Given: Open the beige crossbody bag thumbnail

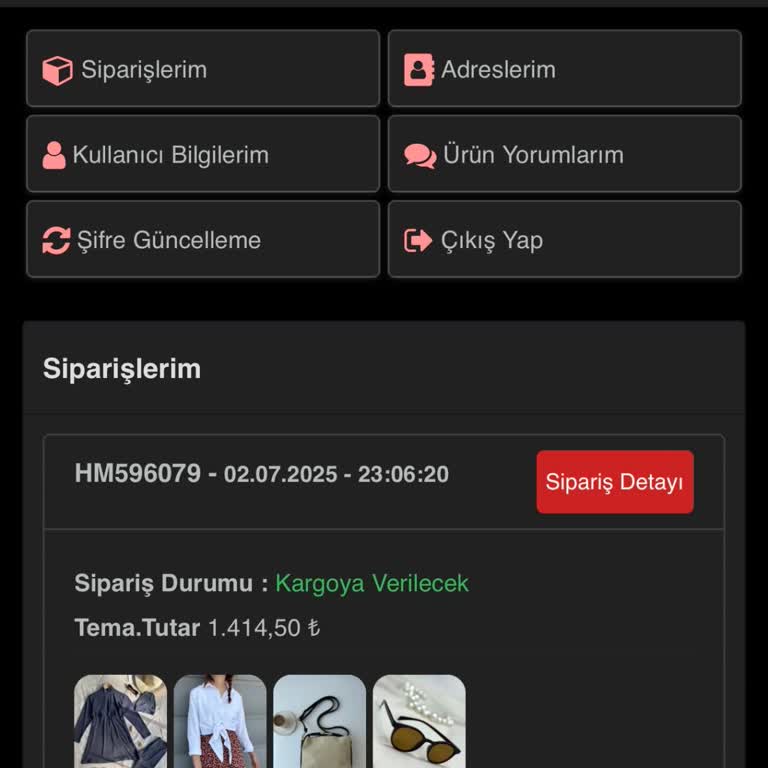Looking at the screenshot, I should [x=320, y=722].
